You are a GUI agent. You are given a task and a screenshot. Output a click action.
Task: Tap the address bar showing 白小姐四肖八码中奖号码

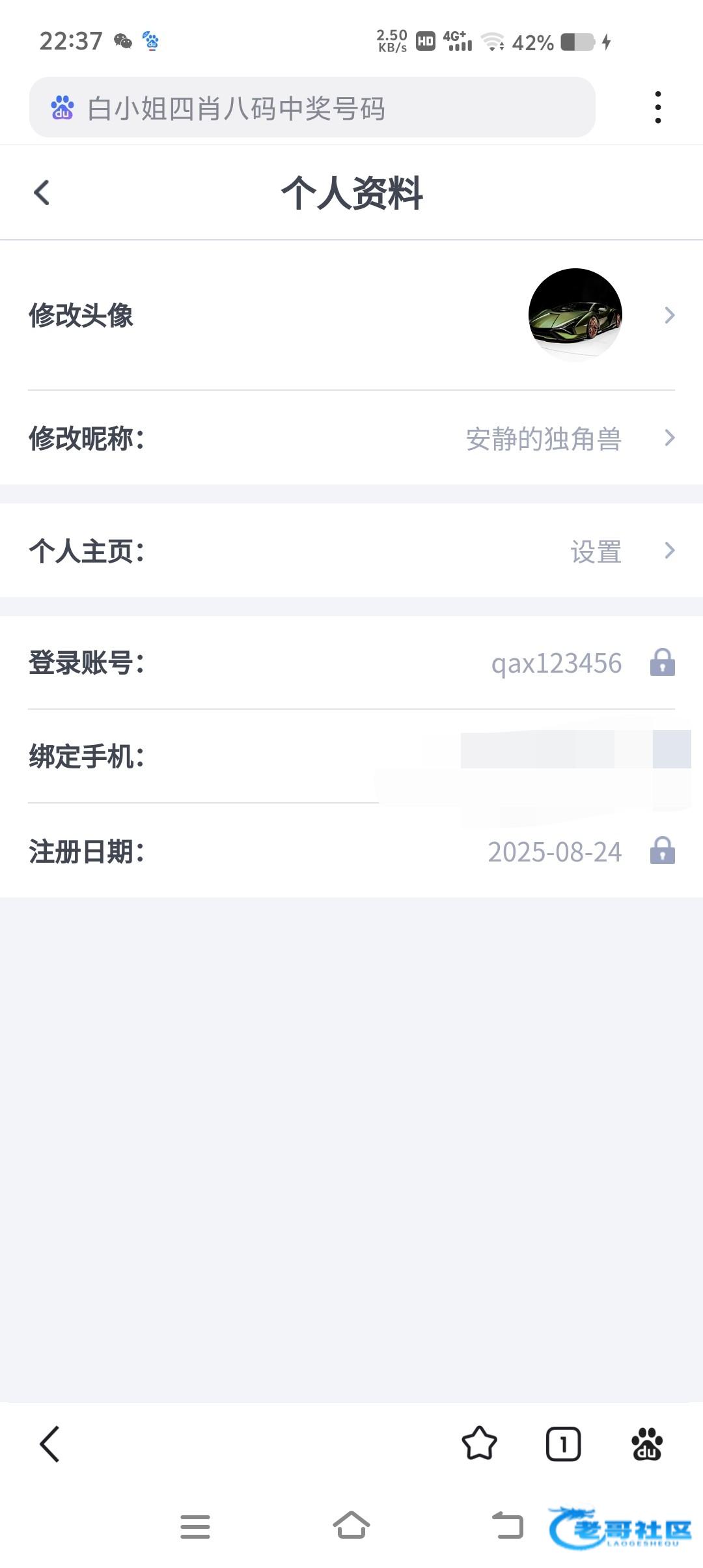pos(312,107)
